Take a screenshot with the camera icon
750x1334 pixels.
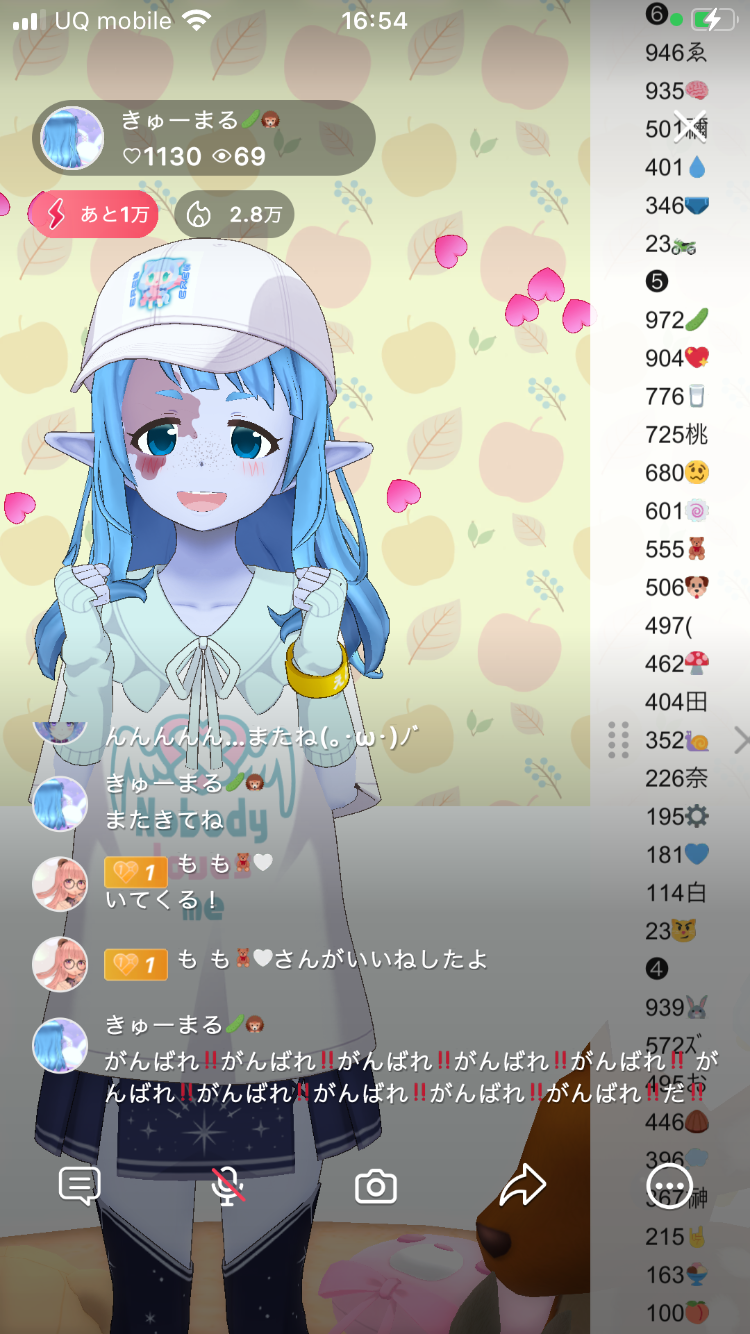tap(376, 1186)
